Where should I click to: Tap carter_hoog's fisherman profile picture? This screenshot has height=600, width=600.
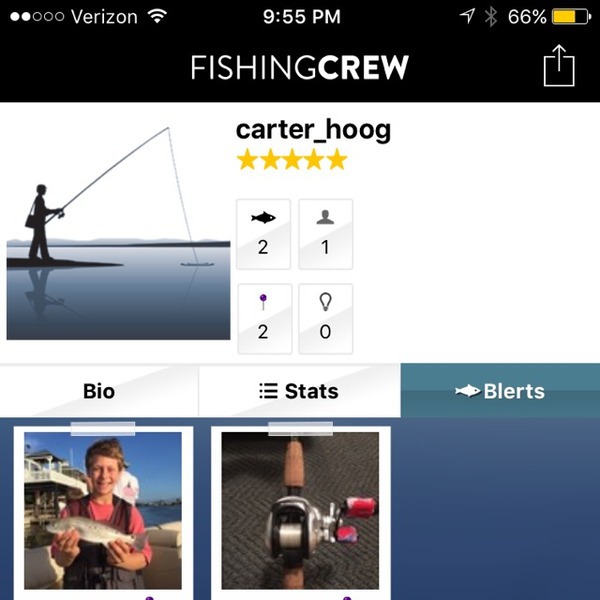pyautogui.click(x=118, y=233)
